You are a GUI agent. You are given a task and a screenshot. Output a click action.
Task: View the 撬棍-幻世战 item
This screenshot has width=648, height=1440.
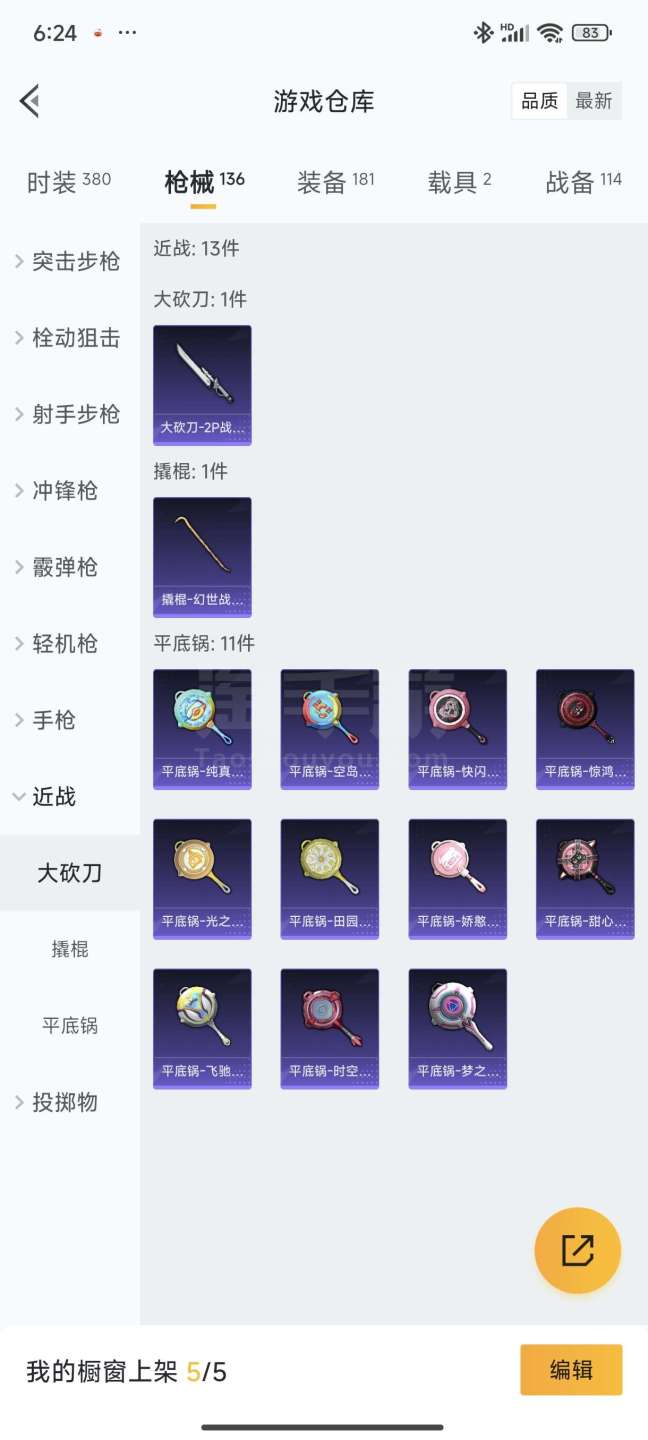[x=202, y=557]
